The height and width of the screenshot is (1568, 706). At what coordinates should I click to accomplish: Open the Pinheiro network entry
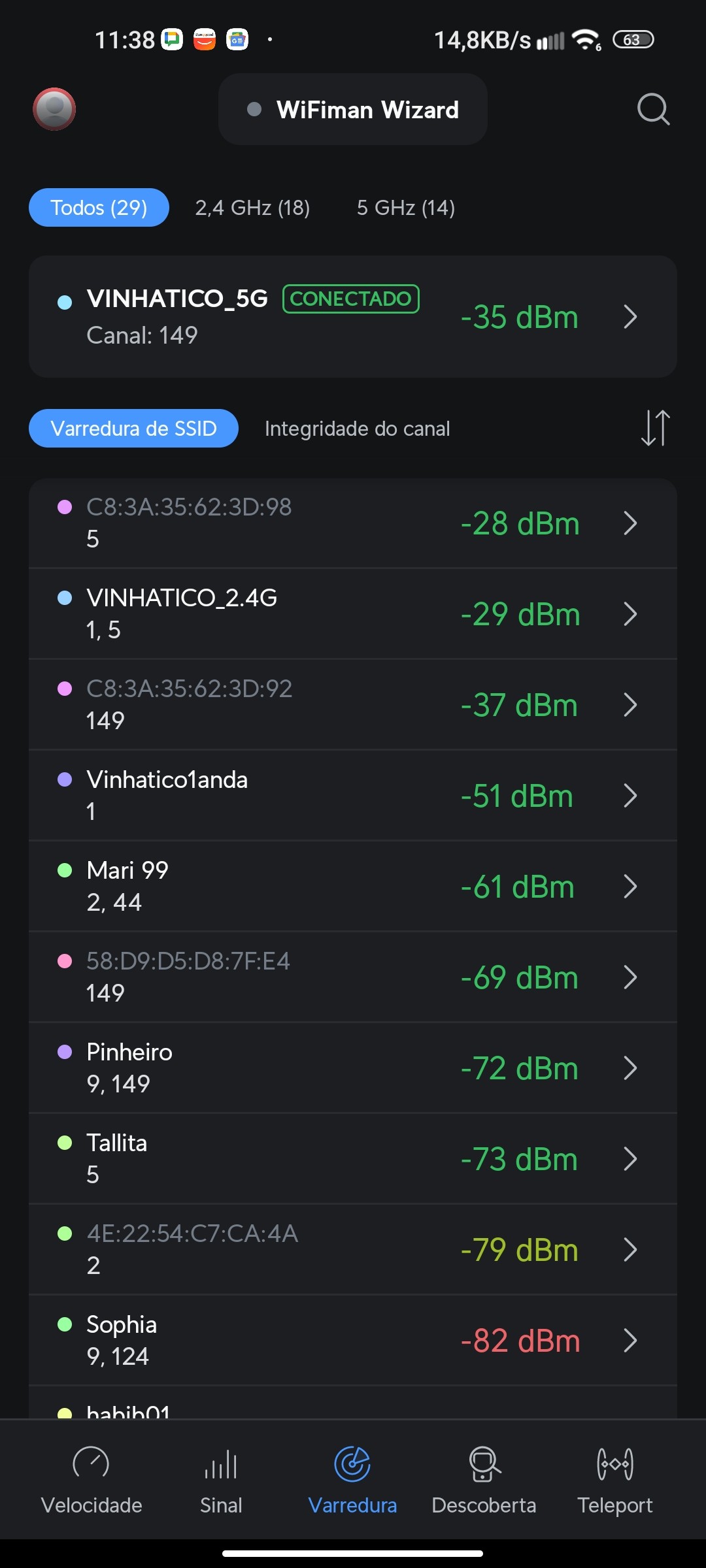[353, 1068]
